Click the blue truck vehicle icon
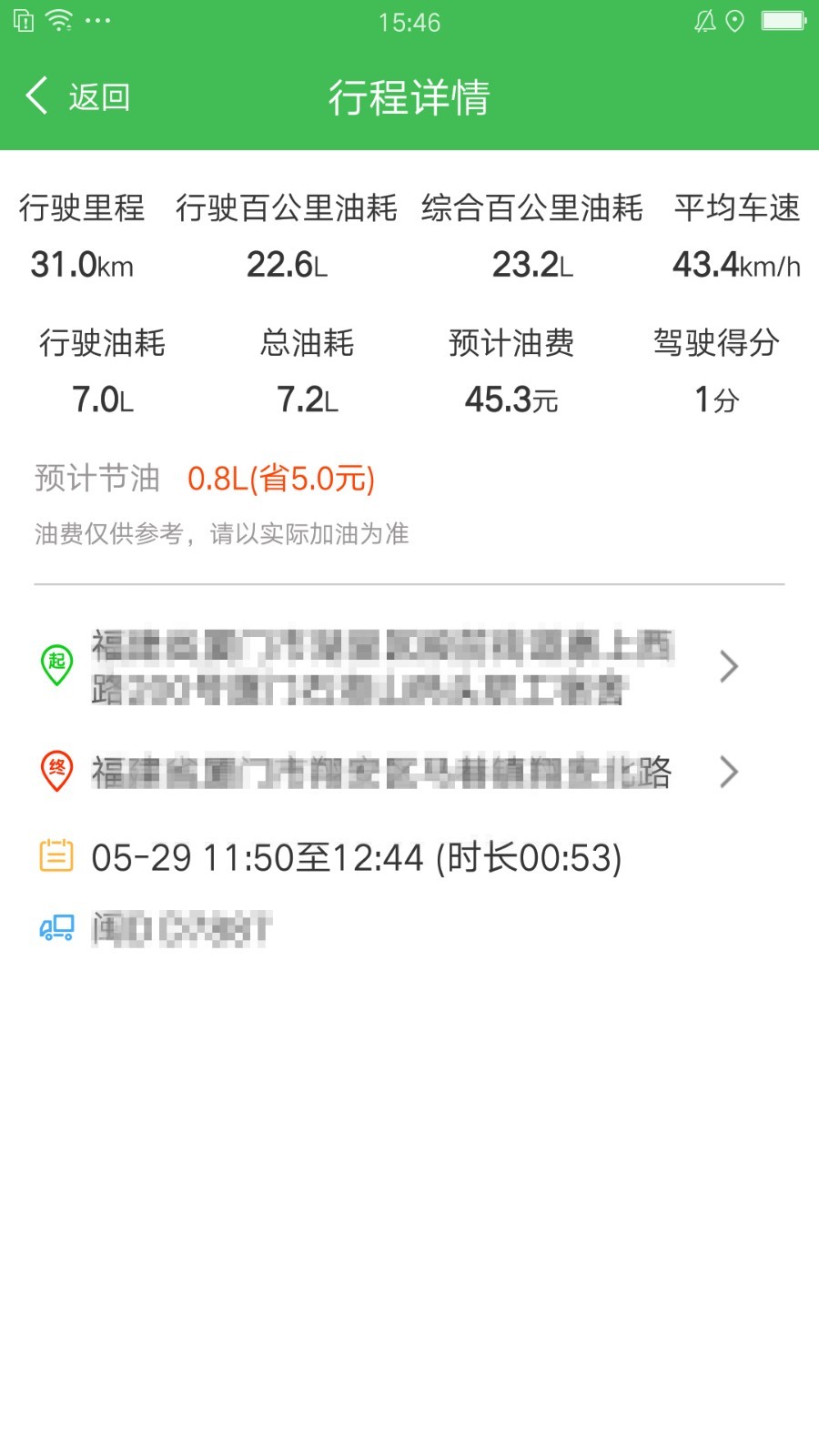Image resolution: width=819 pixels, height=1456 pixels. pos(56,926)
